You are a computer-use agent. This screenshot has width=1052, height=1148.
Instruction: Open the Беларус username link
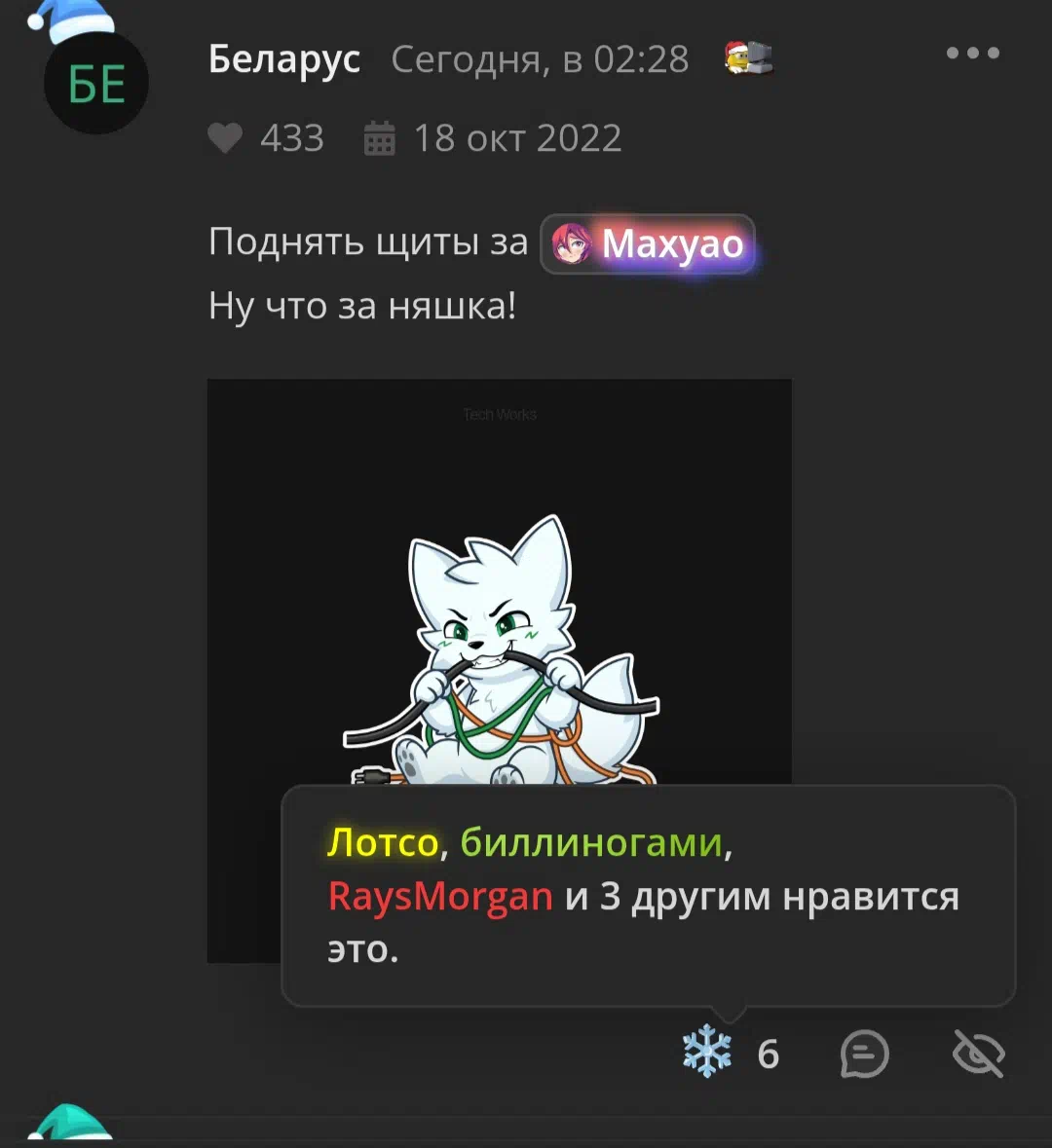click(x=284, y=59)
